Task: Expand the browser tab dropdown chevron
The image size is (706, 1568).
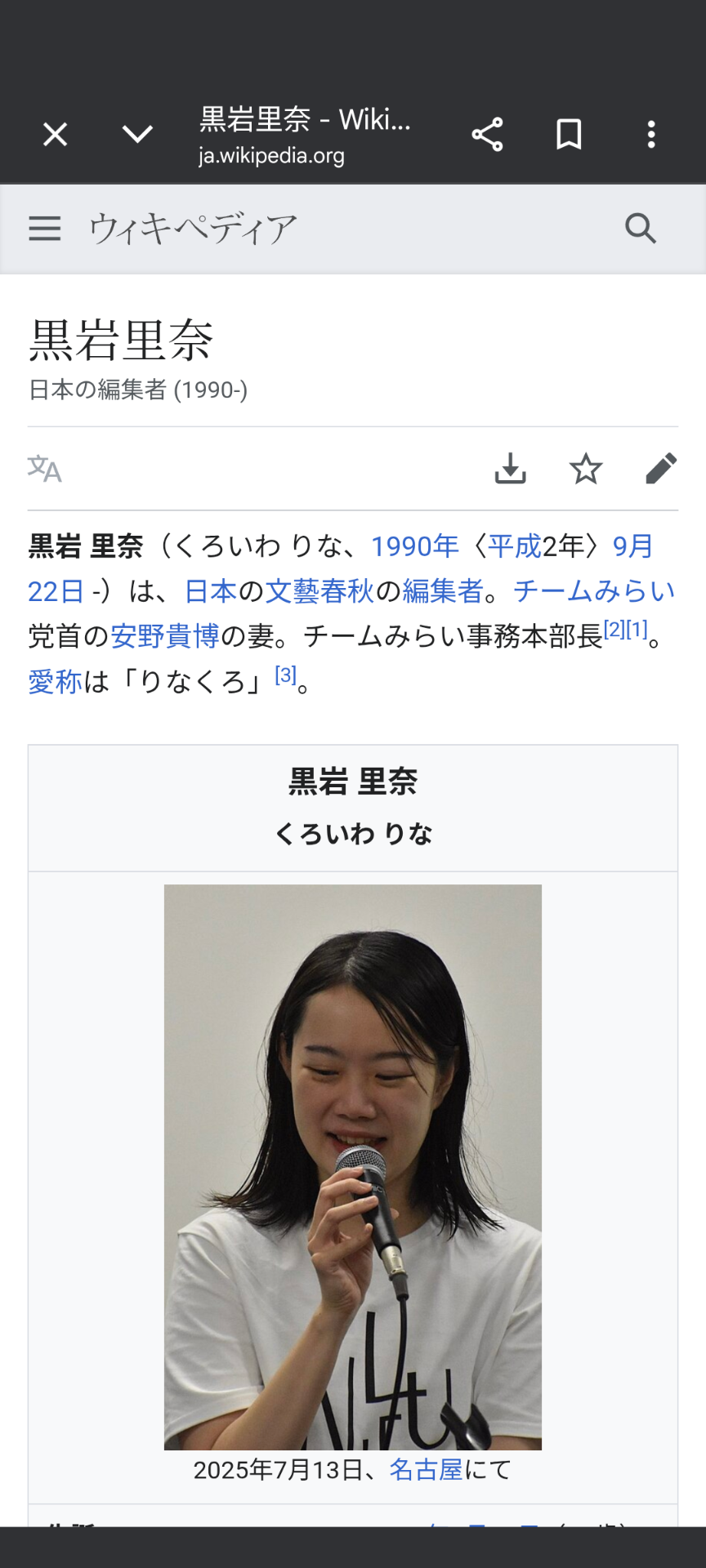Action: (x=137, y=134)
